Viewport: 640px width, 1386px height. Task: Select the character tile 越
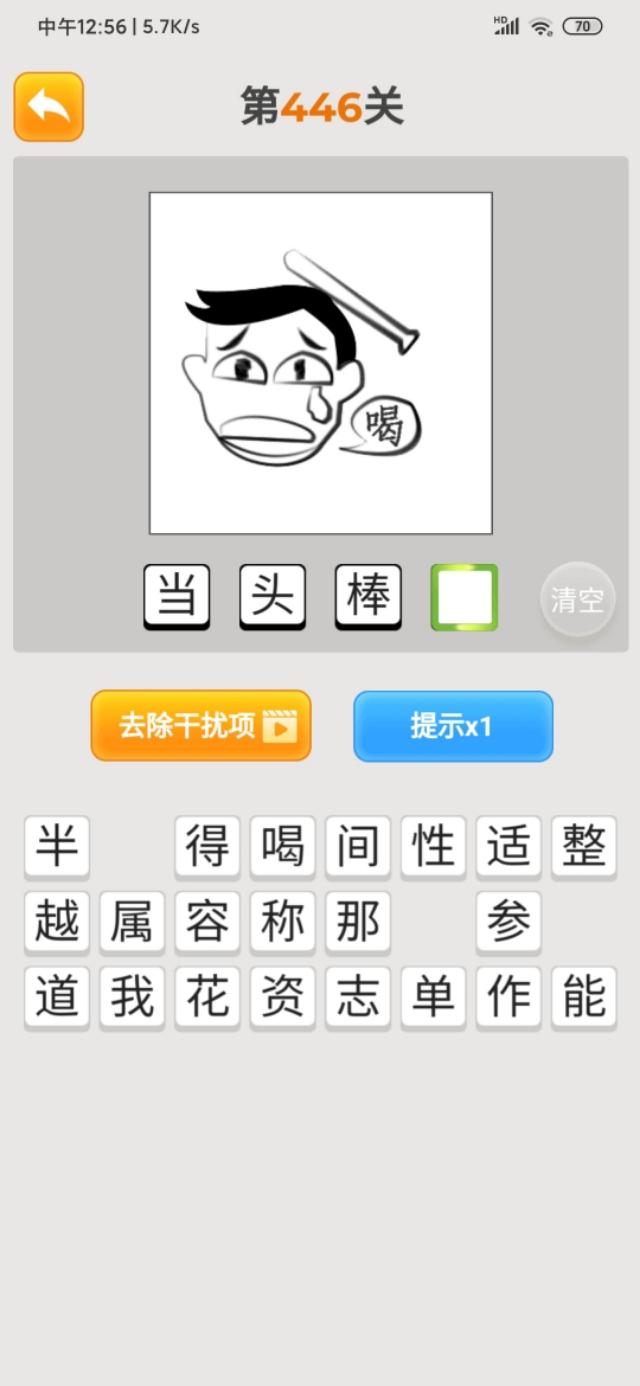pyautogui.click(x=57, y=922)
